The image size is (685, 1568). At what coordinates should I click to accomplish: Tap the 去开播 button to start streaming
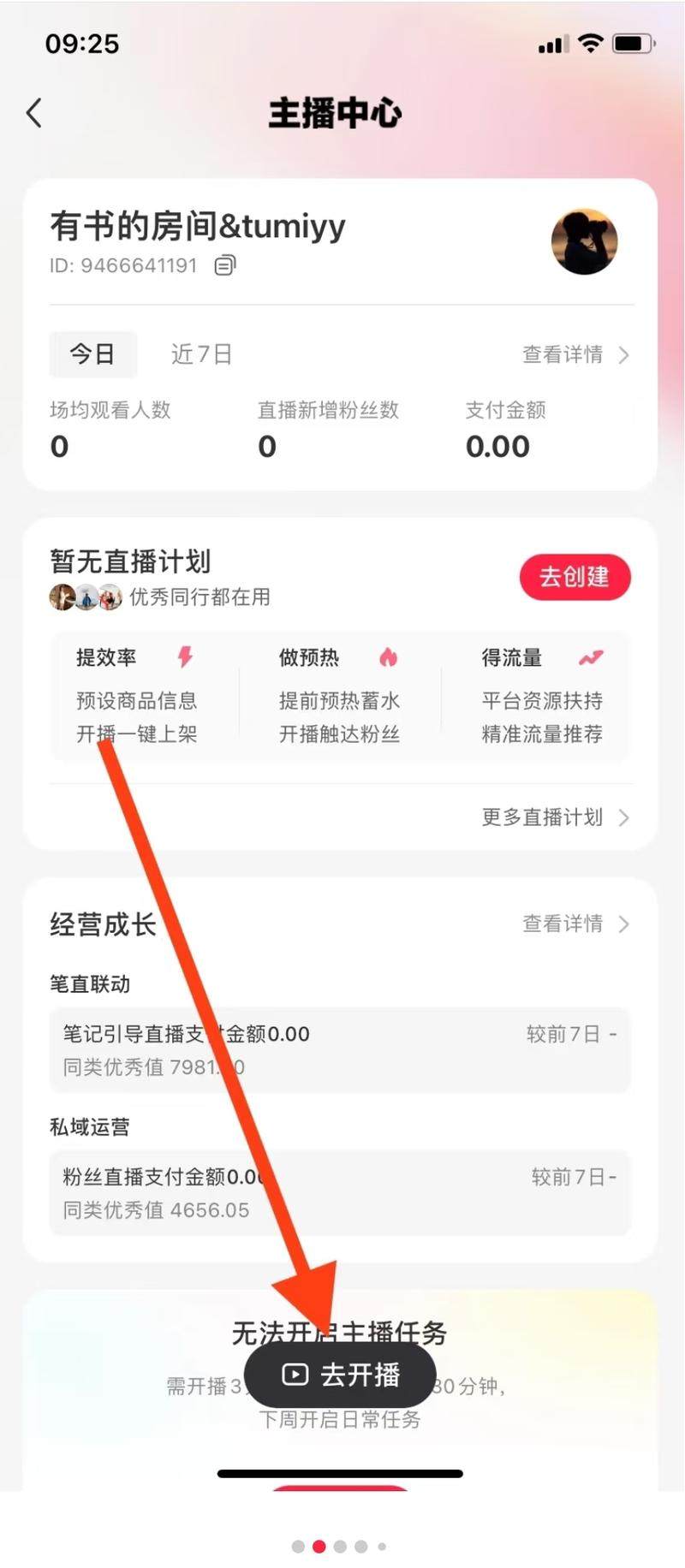(341, 1375)
